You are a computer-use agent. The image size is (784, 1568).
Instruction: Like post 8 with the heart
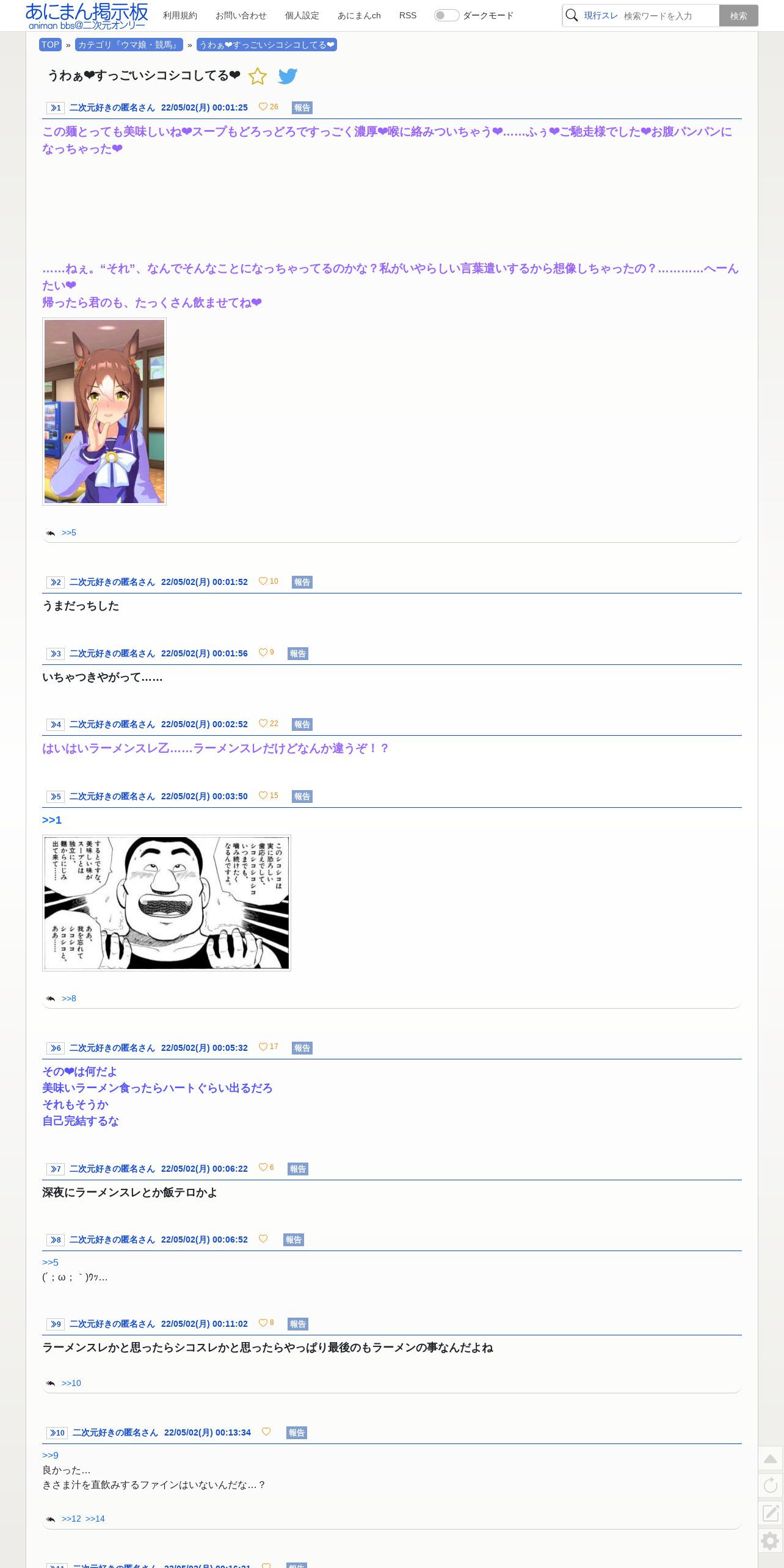point(263,1238)
